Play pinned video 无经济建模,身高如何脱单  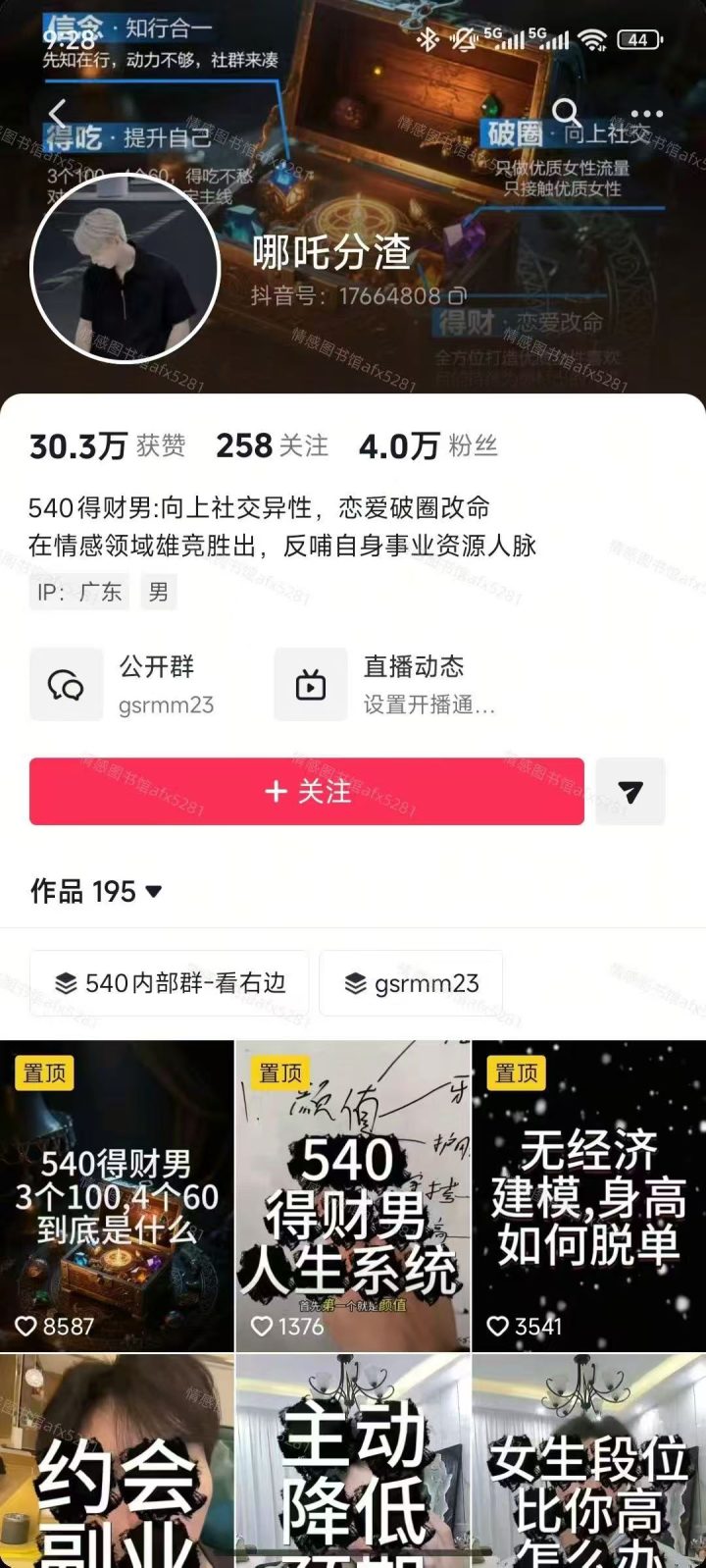(588, 1197)
